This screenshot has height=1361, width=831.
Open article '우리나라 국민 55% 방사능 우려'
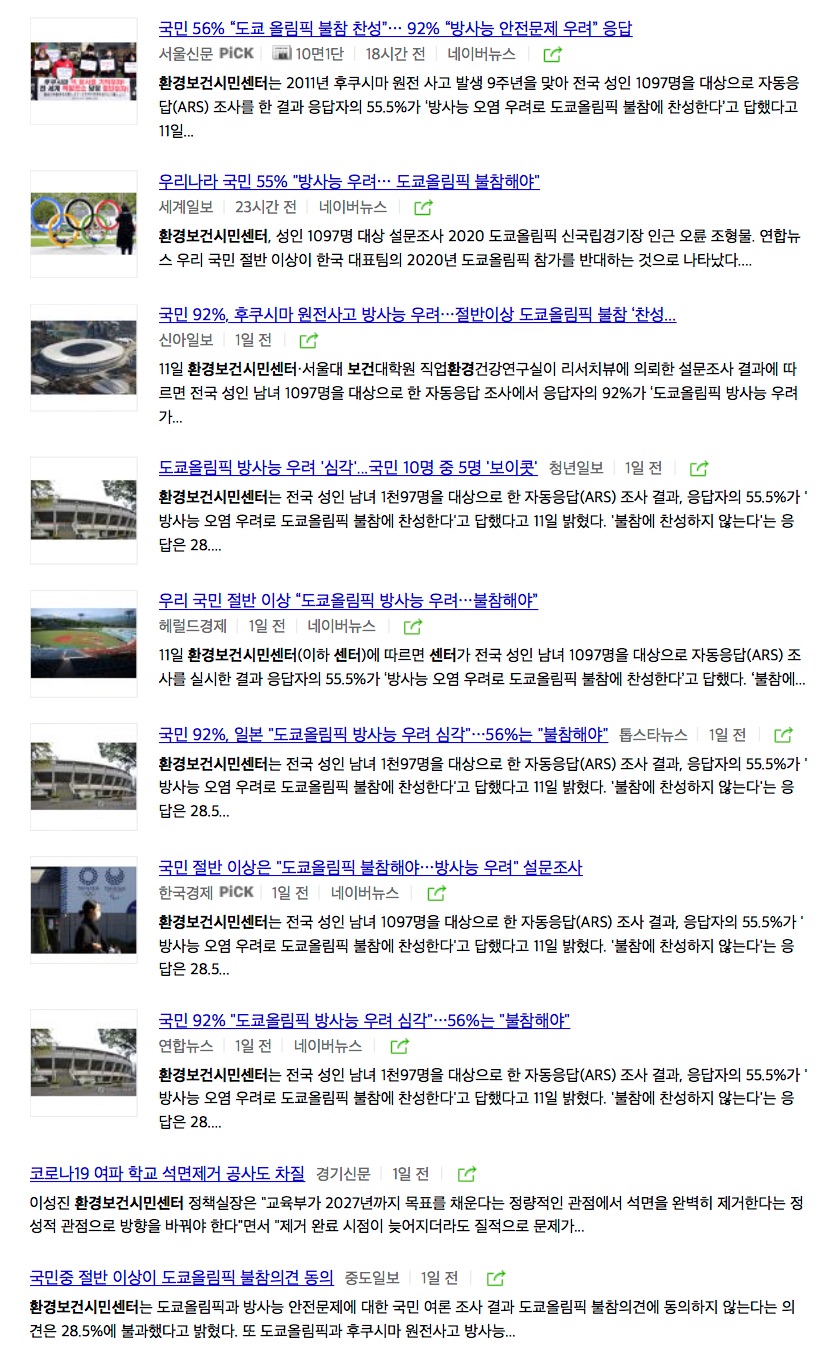pos(349,182)
